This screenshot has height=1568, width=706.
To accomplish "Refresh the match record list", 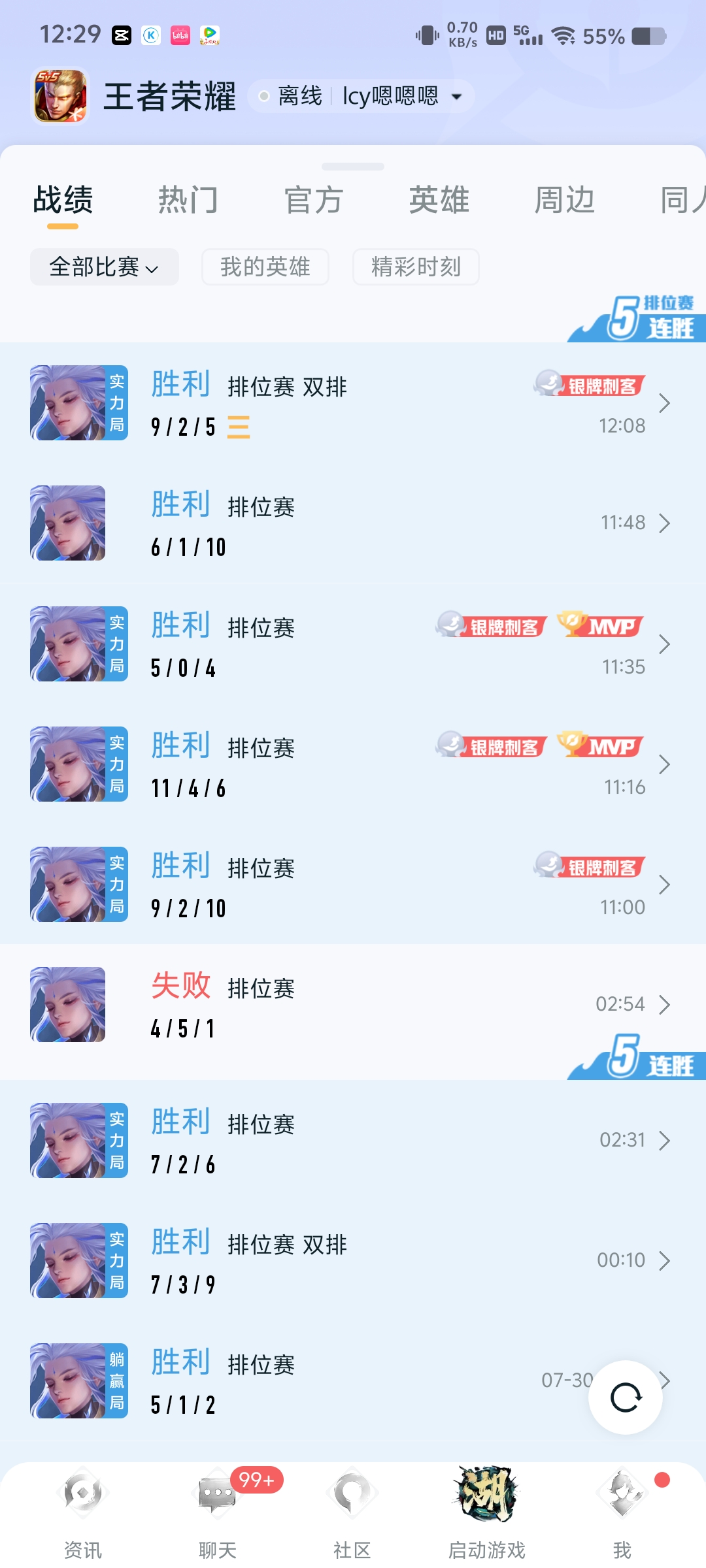I will point(626,1397).
